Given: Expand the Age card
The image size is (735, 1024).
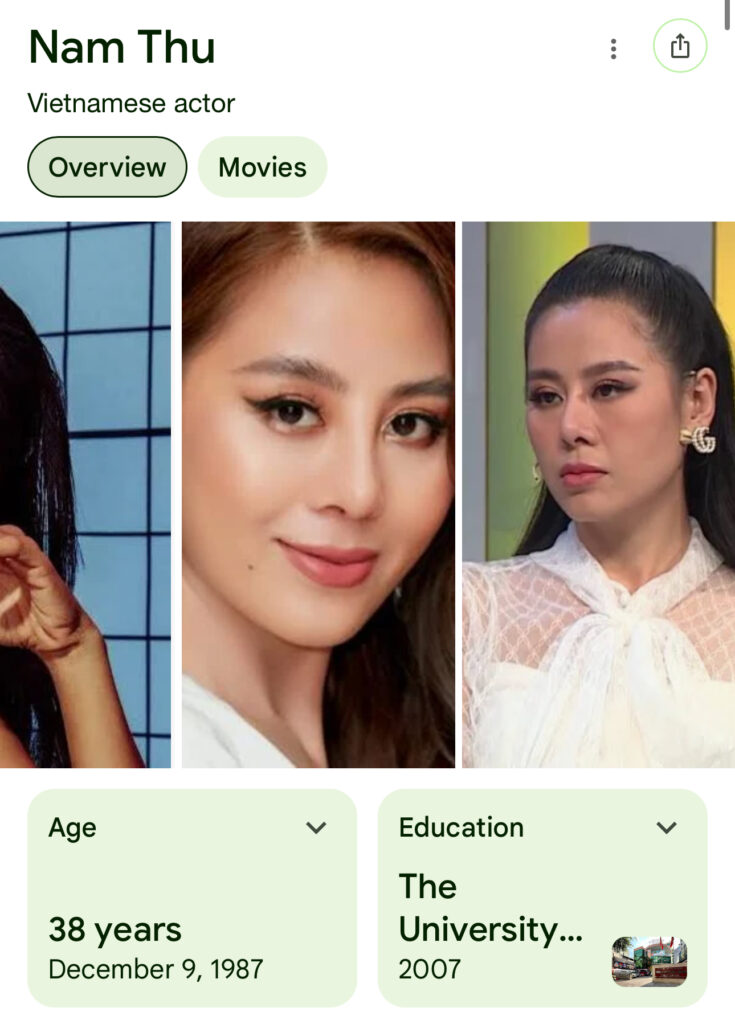Looking at the screenshot, I should tap(316, 828).
